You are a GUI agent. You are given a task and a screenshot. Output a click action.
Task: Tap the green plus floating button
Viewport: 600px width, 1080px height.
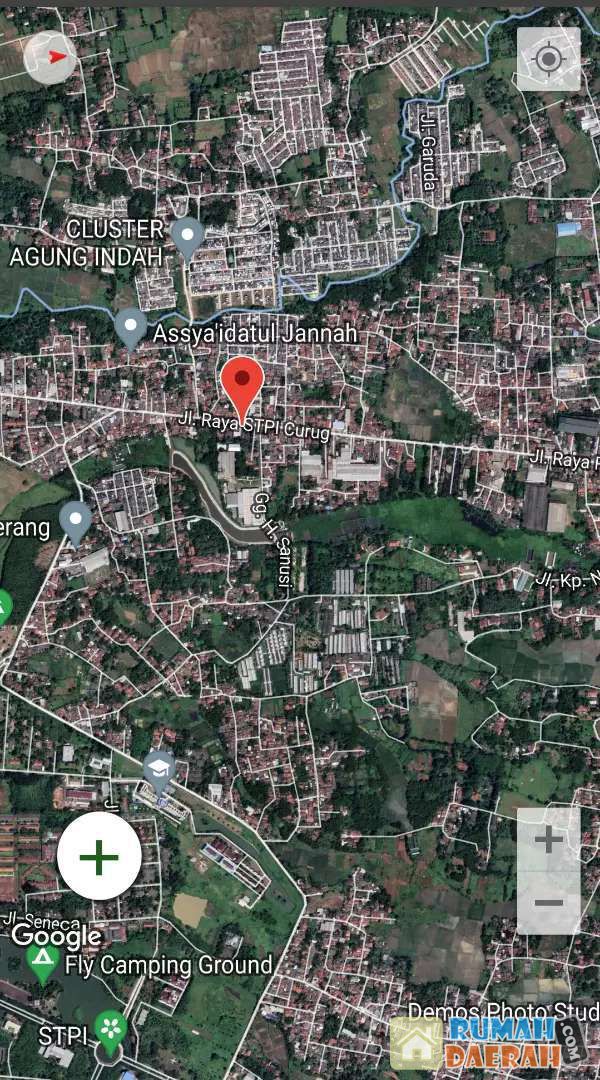tap(98, 855)
